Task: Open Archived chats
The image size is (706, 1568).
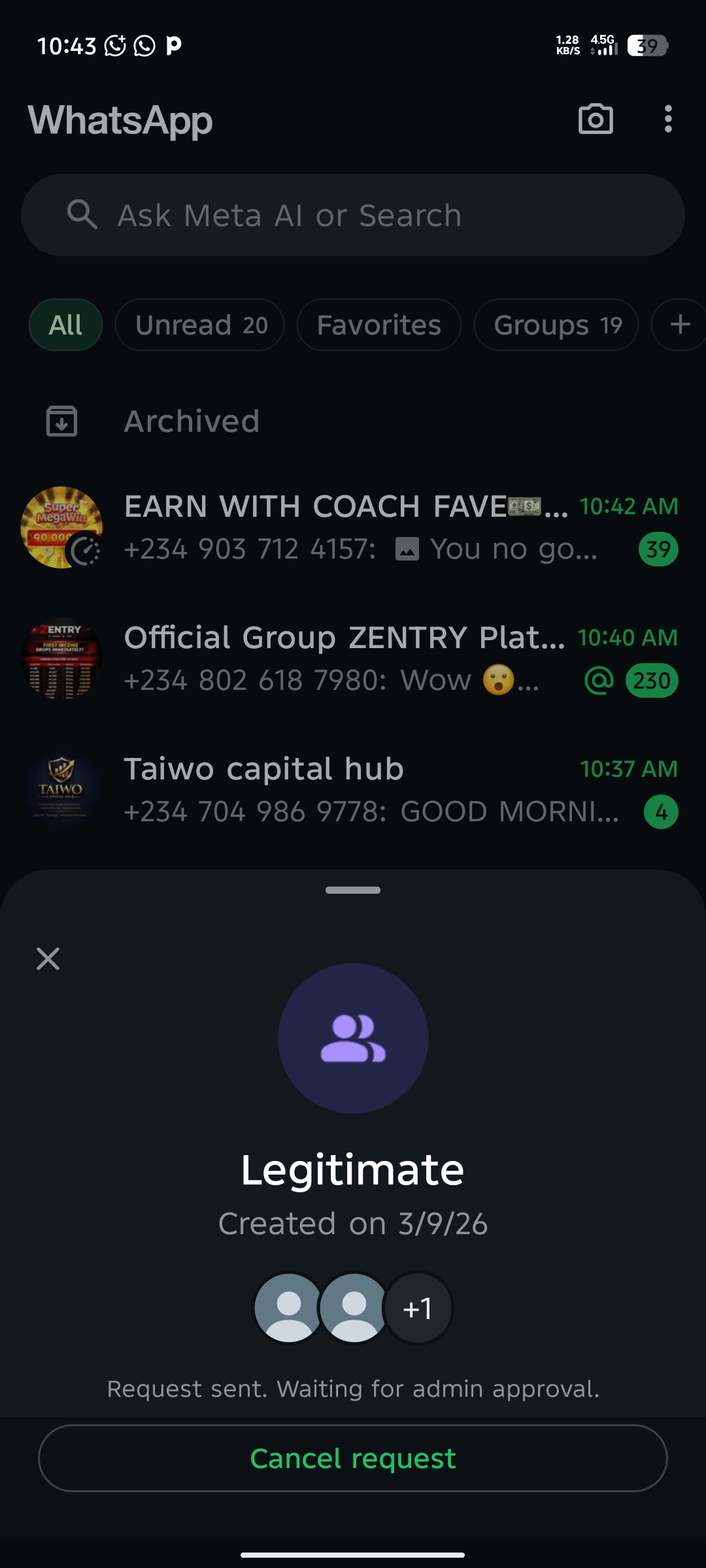Action: coord(192,421)
